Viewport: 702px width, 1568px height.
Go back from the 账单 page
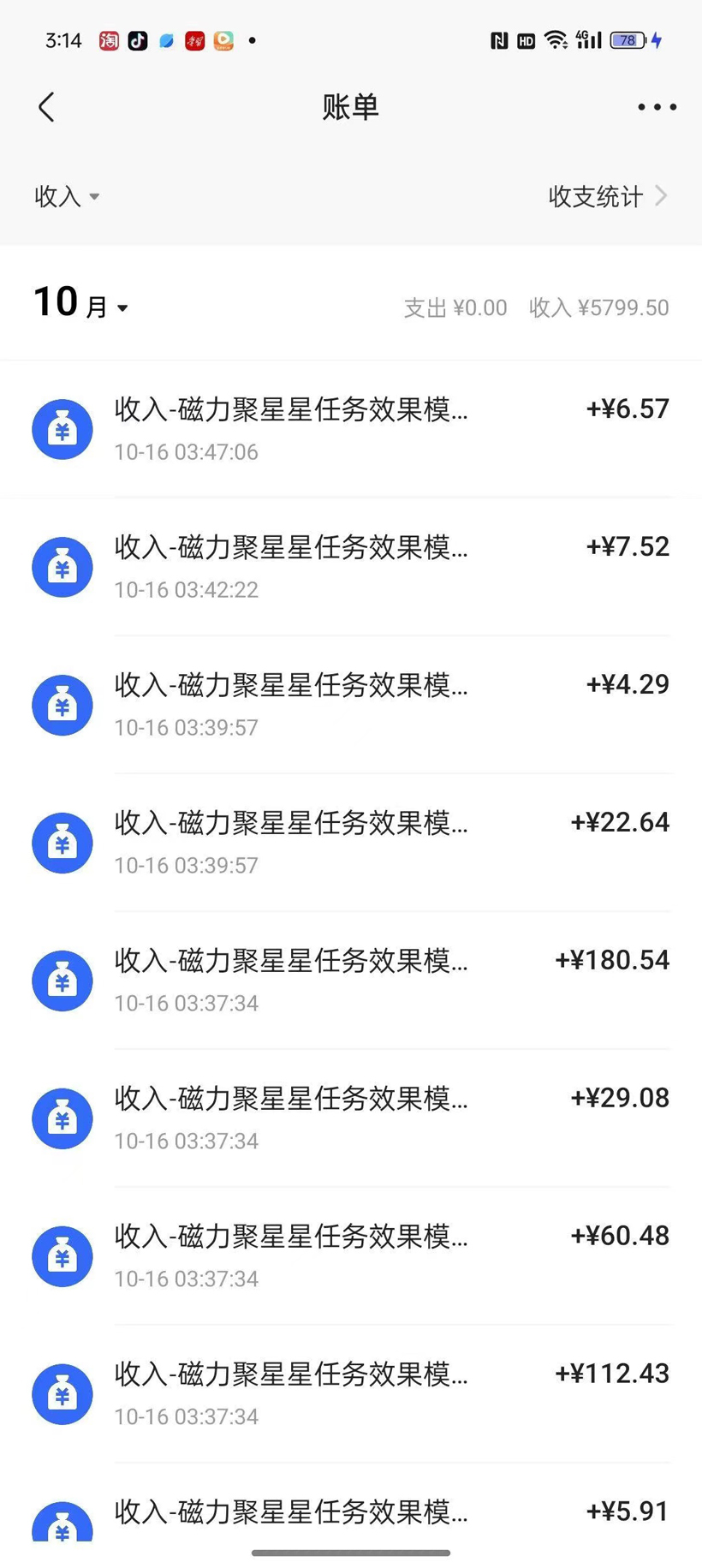47,107
